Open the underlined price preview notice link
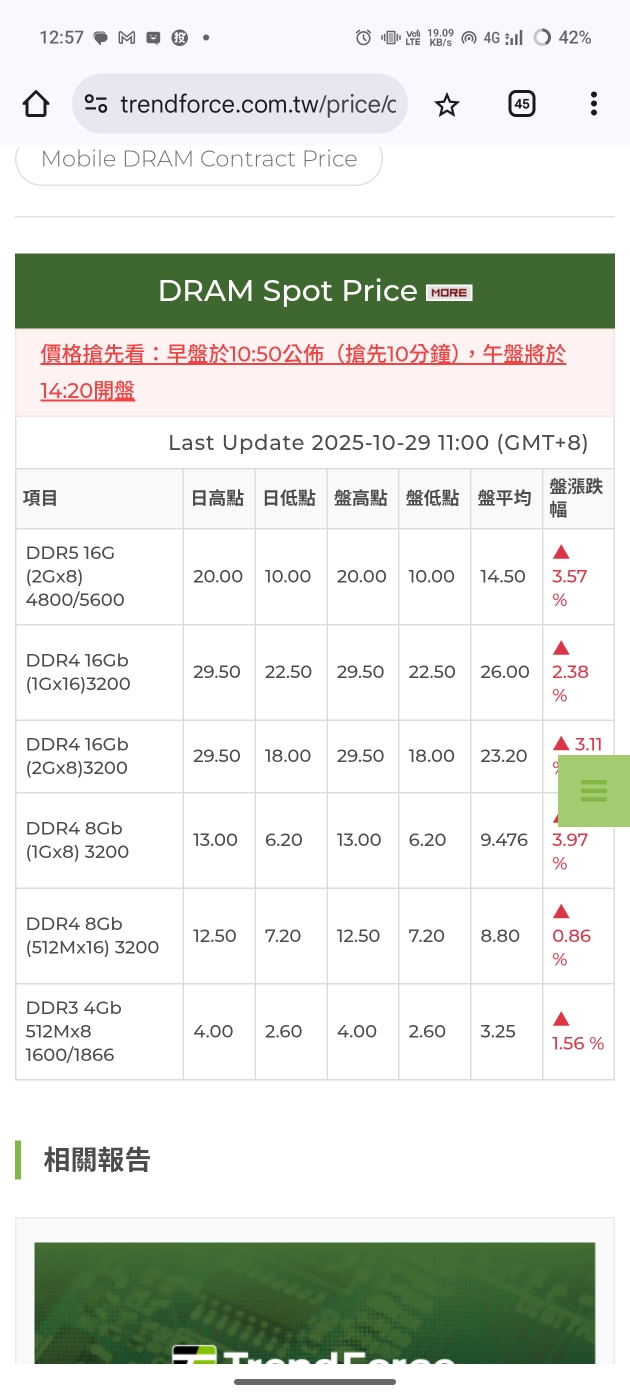630x1400 pixels. coord(303,372)
